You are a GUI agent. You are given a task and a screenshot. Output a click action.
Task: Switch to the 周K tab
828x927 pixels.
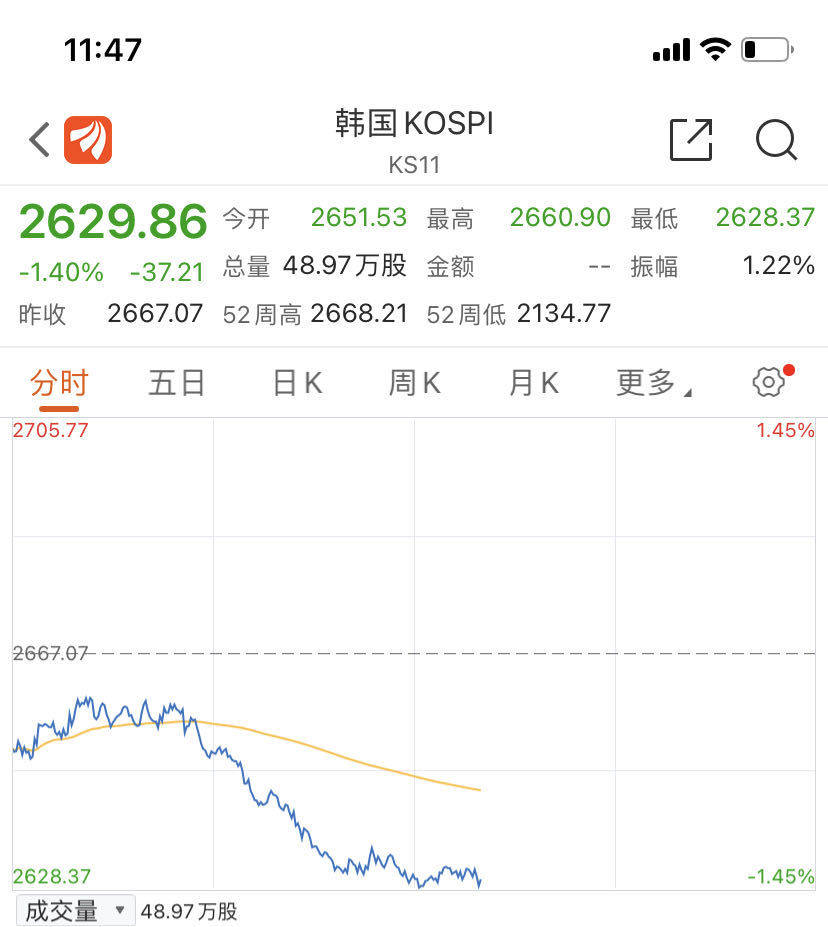pos(415,383)
